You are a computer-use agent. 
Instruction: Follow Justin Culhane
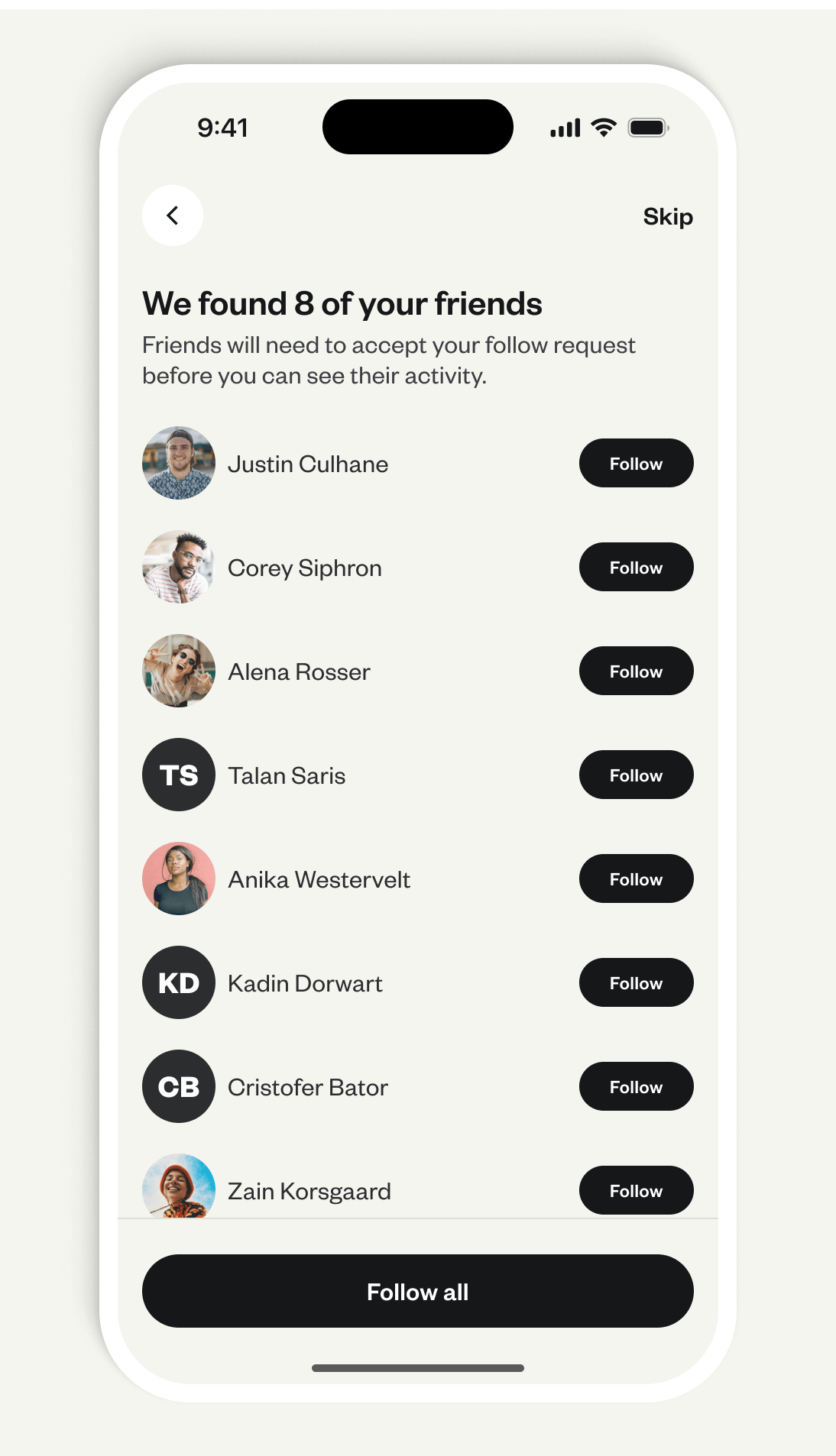[636, 463]
